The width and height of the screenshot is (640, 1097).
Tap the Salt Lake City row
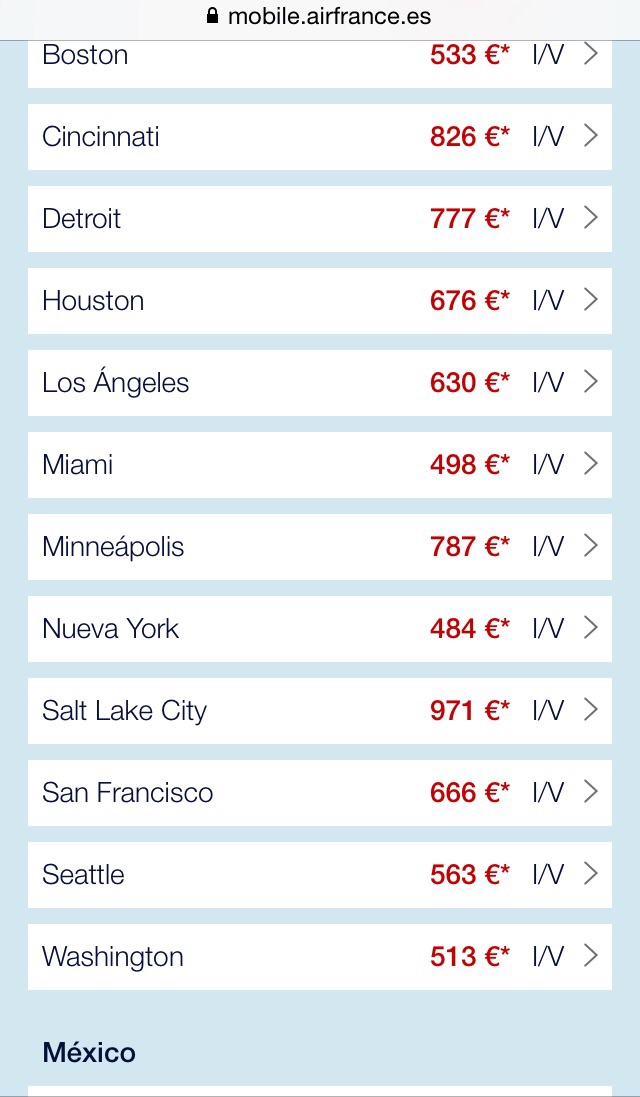pyautogui.click(x=320, y=711)
